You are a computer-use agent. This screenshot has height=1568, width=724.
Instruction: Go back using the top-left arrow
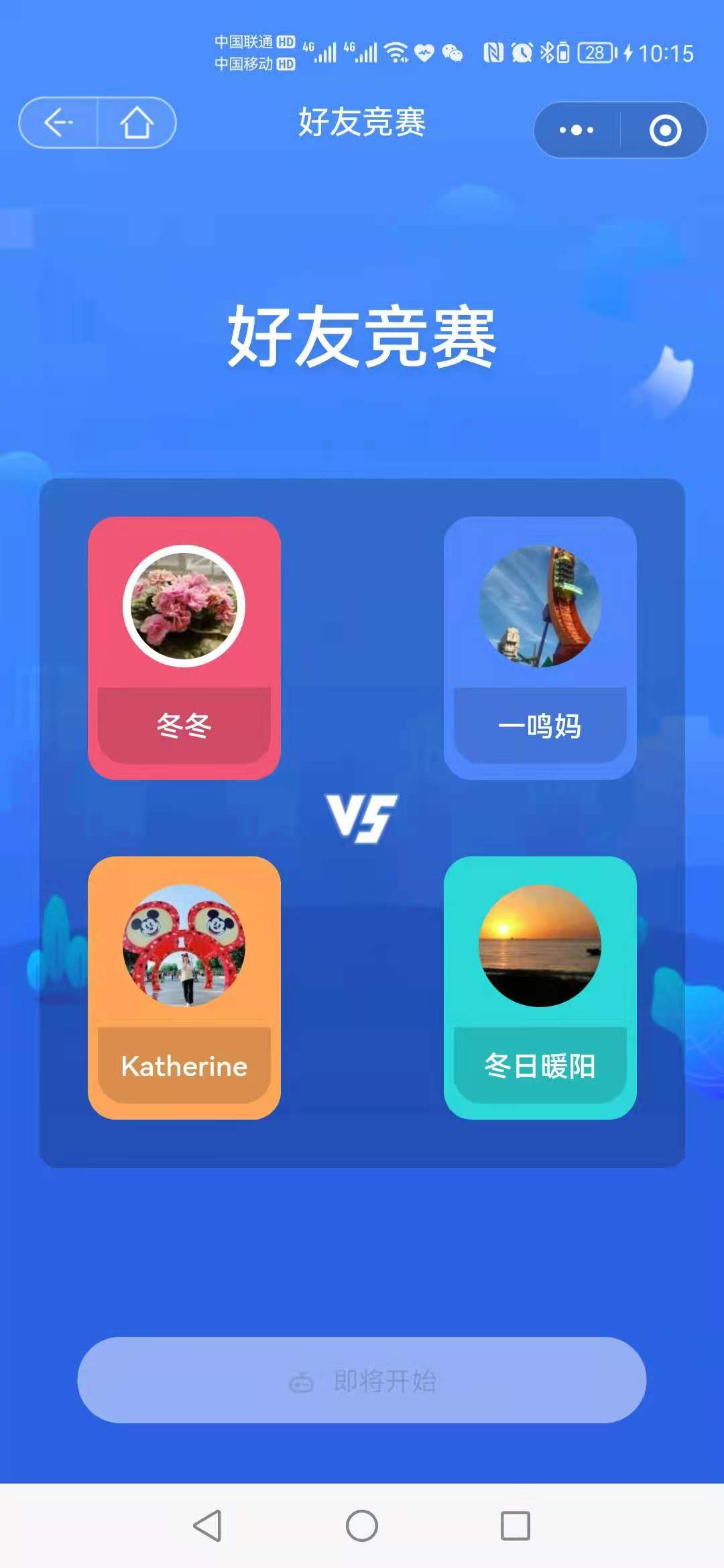[58, 123]
